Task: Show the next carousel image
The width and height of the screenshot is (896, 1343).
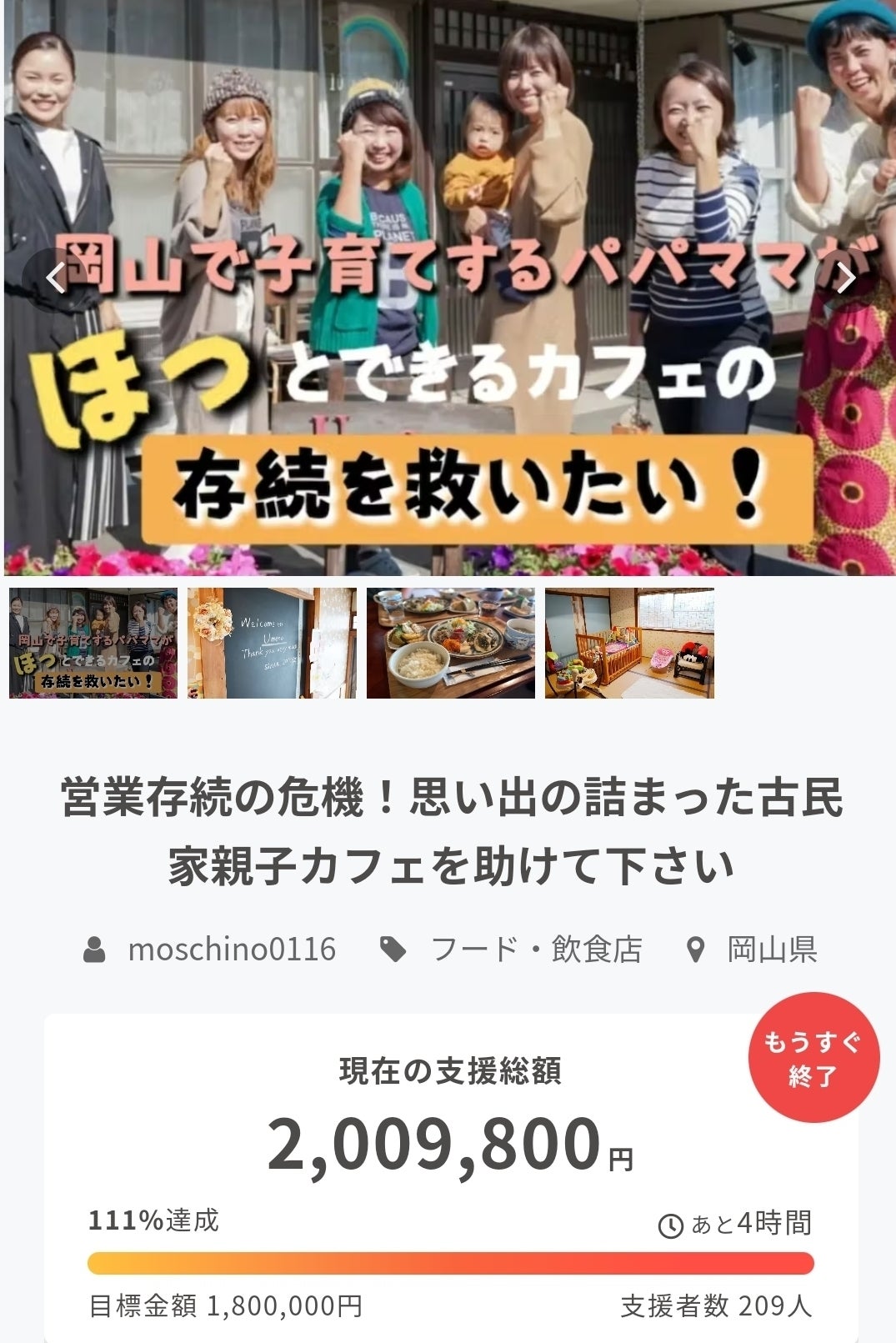Action: 844,278
